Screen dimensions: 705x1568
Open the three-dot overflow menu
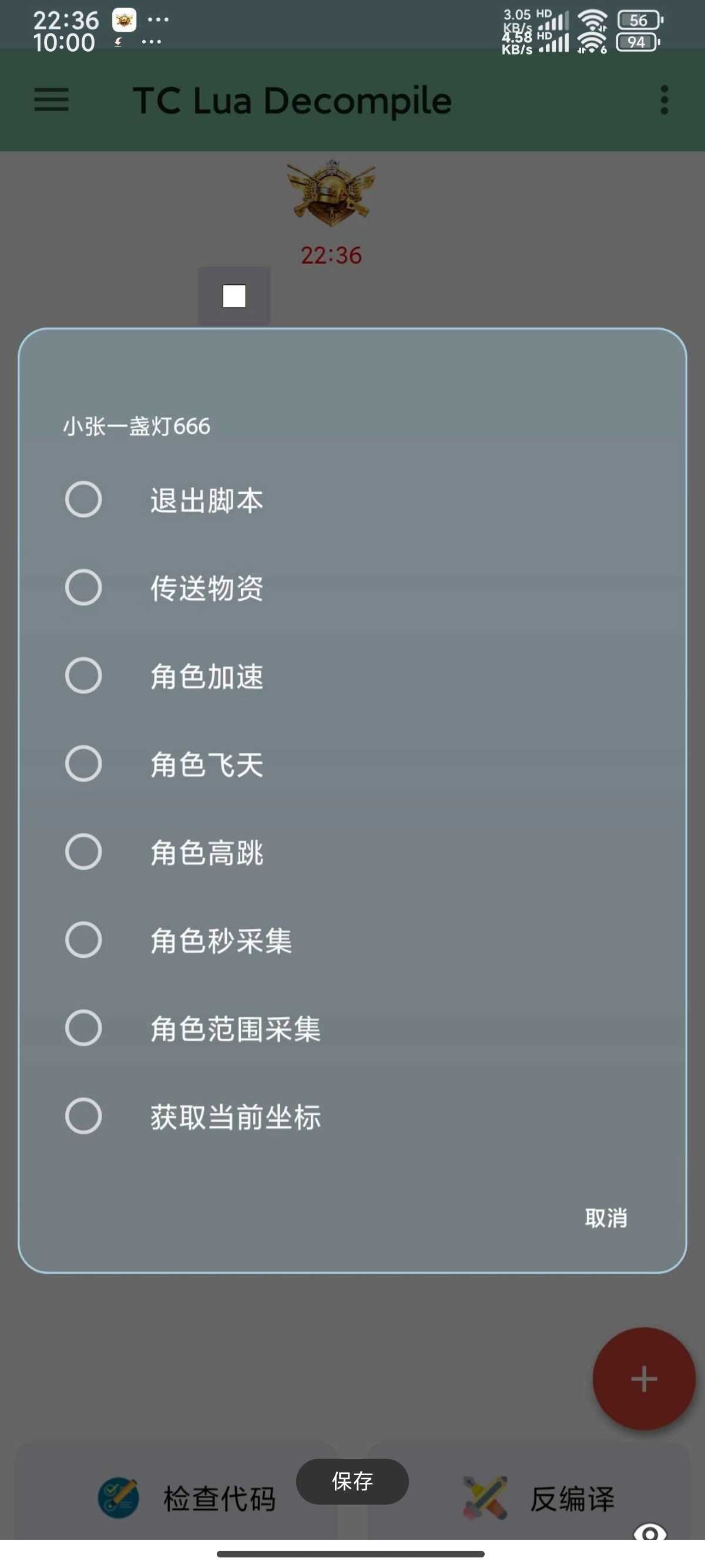pyautogui.click(x=664, y=100)
